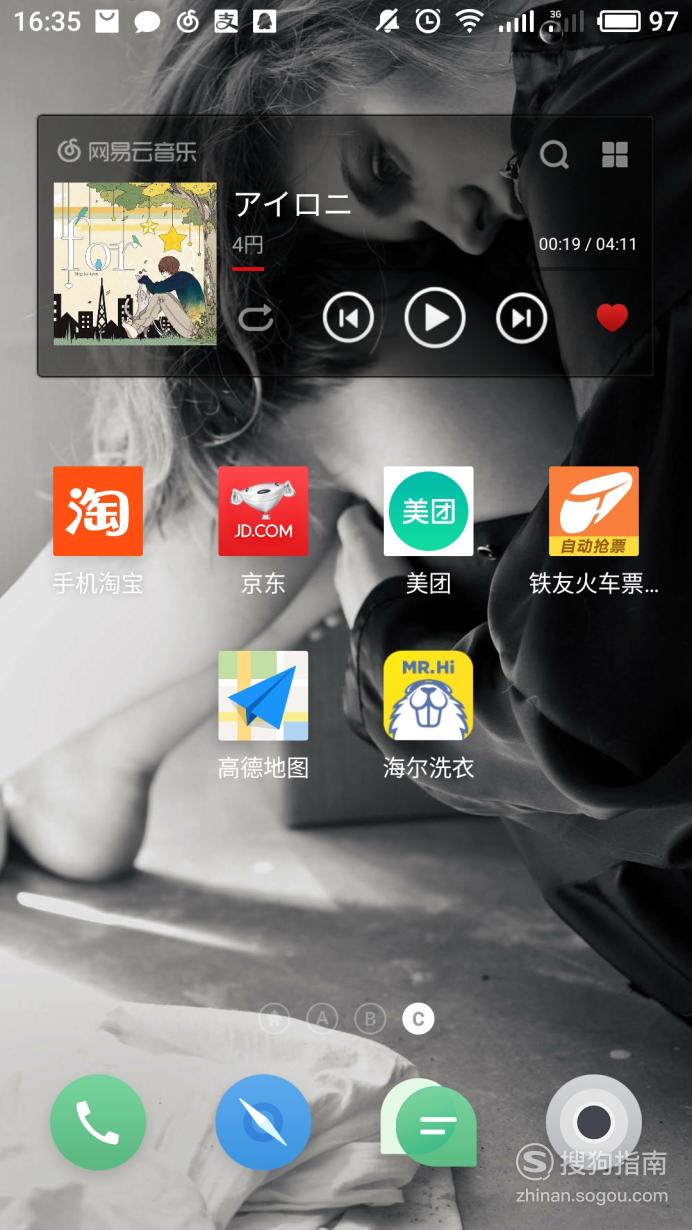Play the current song アイロニ
This screenshot has width=692, height=1230.
point(435,318)
